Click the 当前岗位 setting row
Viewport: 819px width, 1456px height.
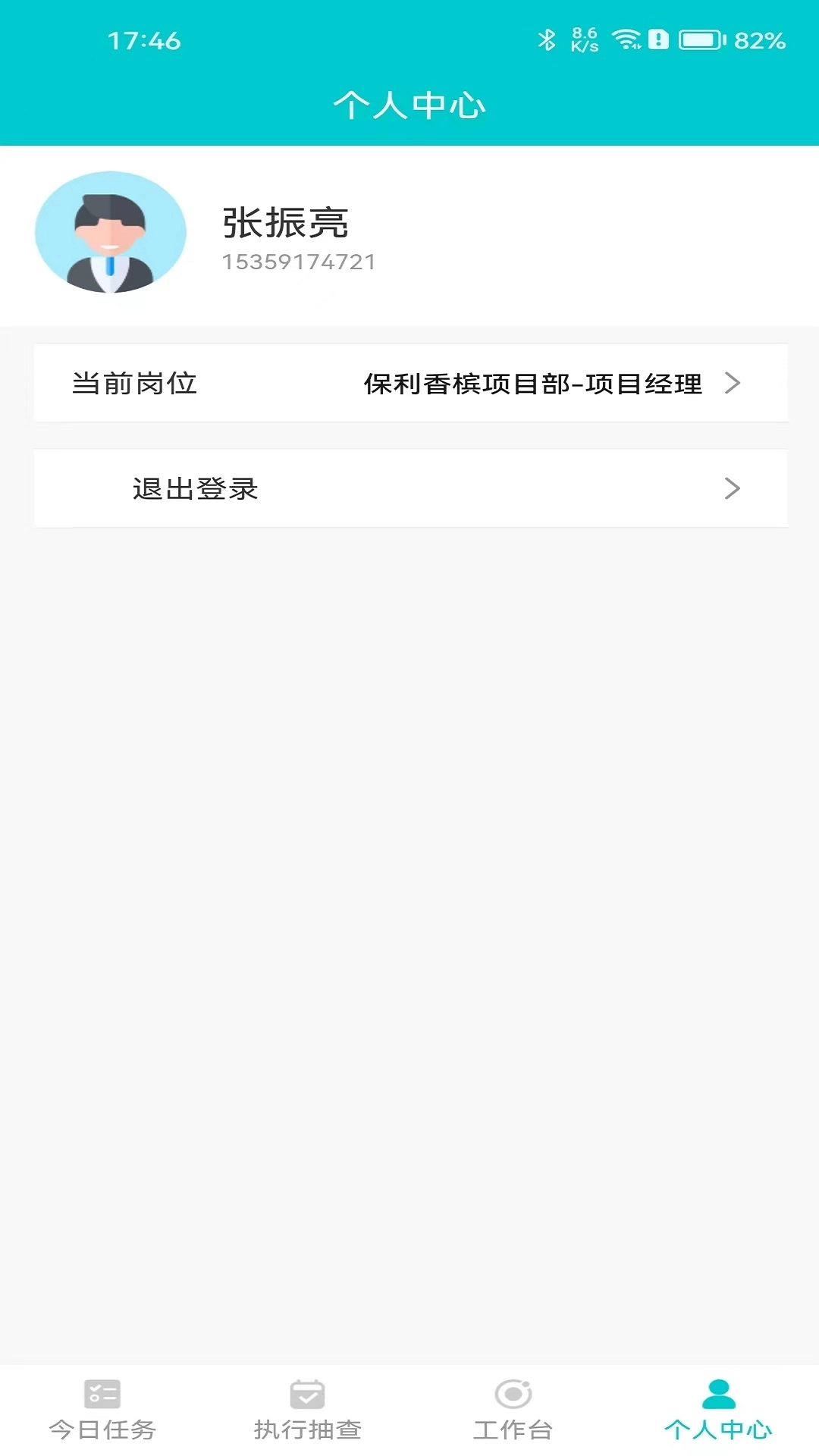(x=133, y=384)
